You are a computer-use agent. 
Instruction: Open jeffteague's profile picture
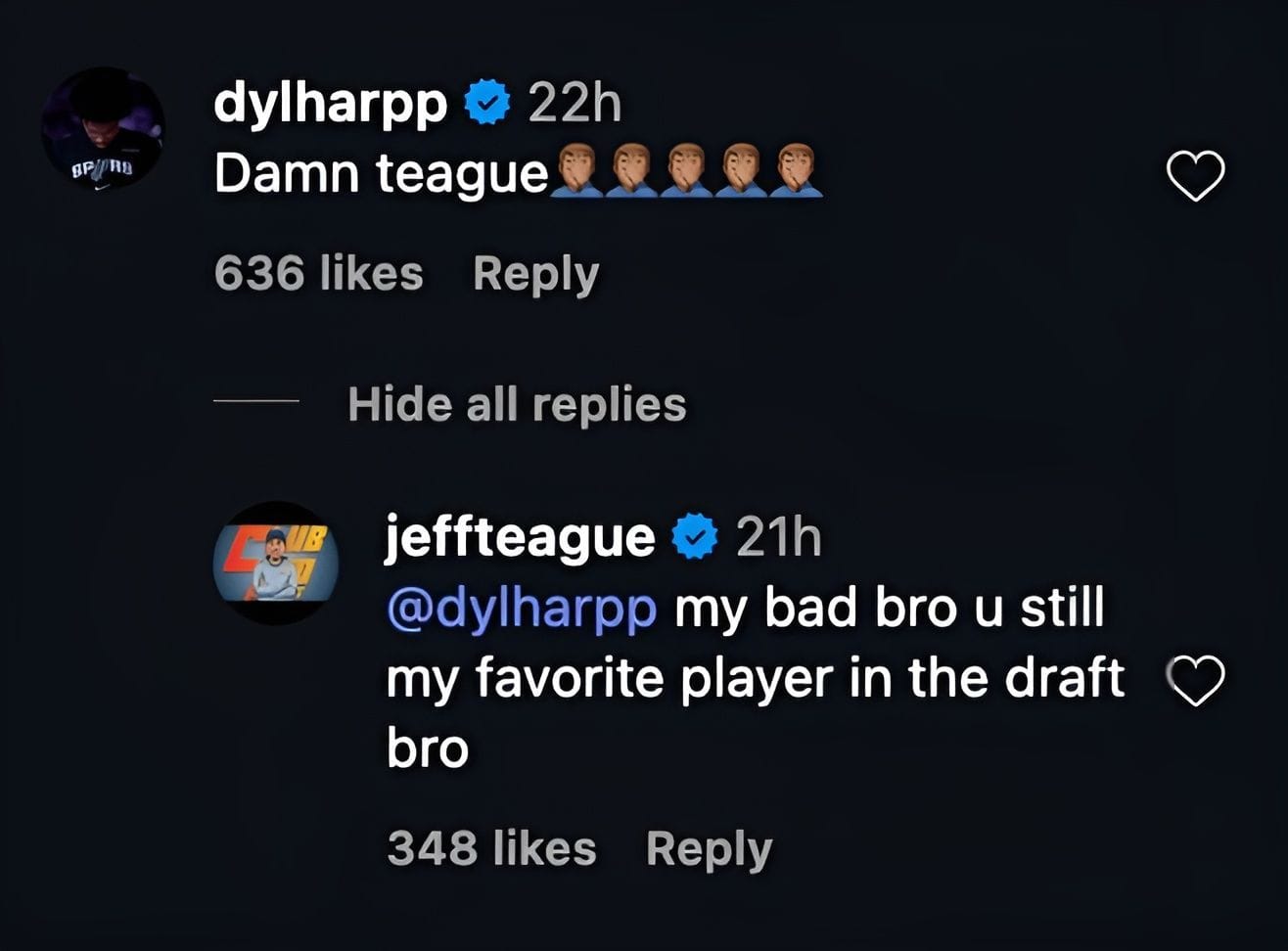pyautogui.click(x=276, y=564)
